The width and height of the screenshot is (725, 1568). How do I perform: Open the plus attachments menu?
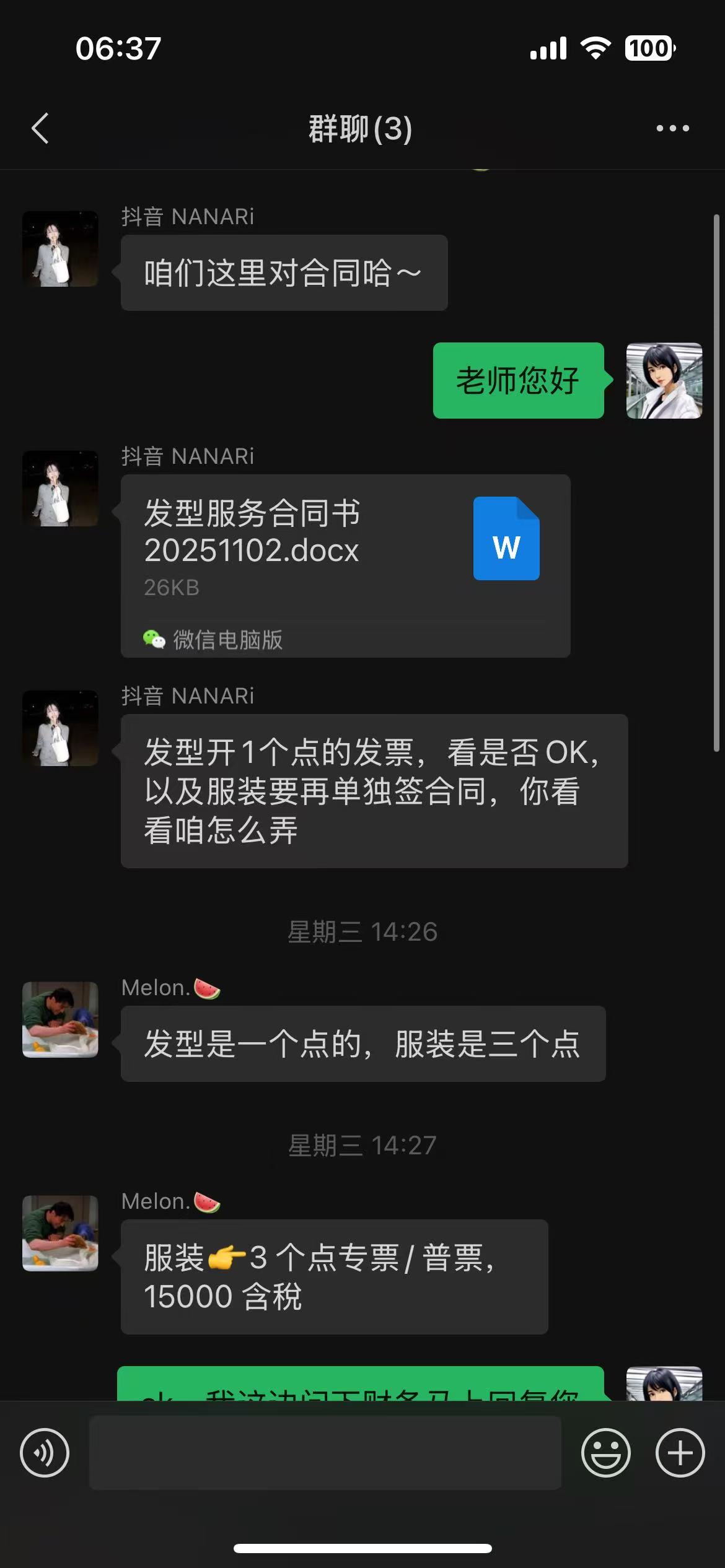pyautogui.click(x=680, y=1452)
